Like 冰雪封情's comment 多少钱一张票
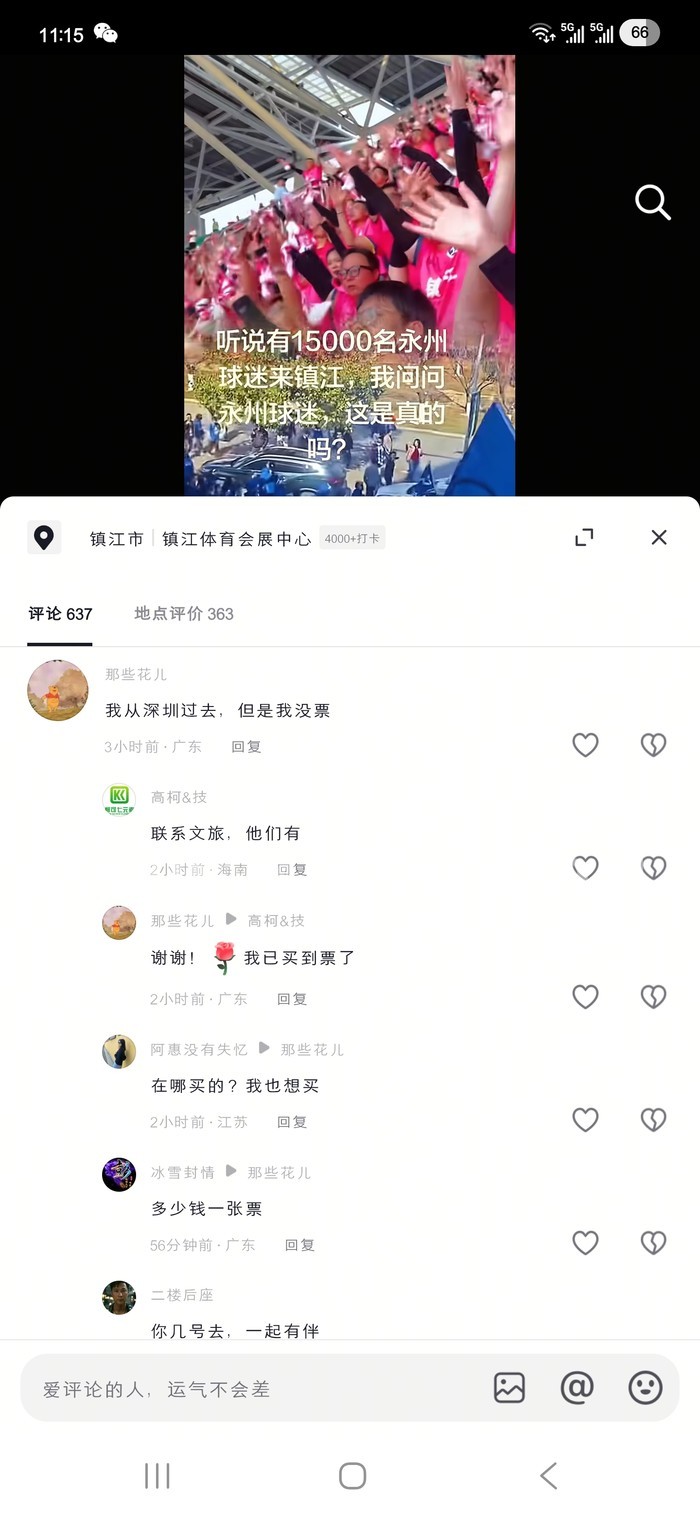This screenshot has height=1517, width=700. [x=585, y=1243]
